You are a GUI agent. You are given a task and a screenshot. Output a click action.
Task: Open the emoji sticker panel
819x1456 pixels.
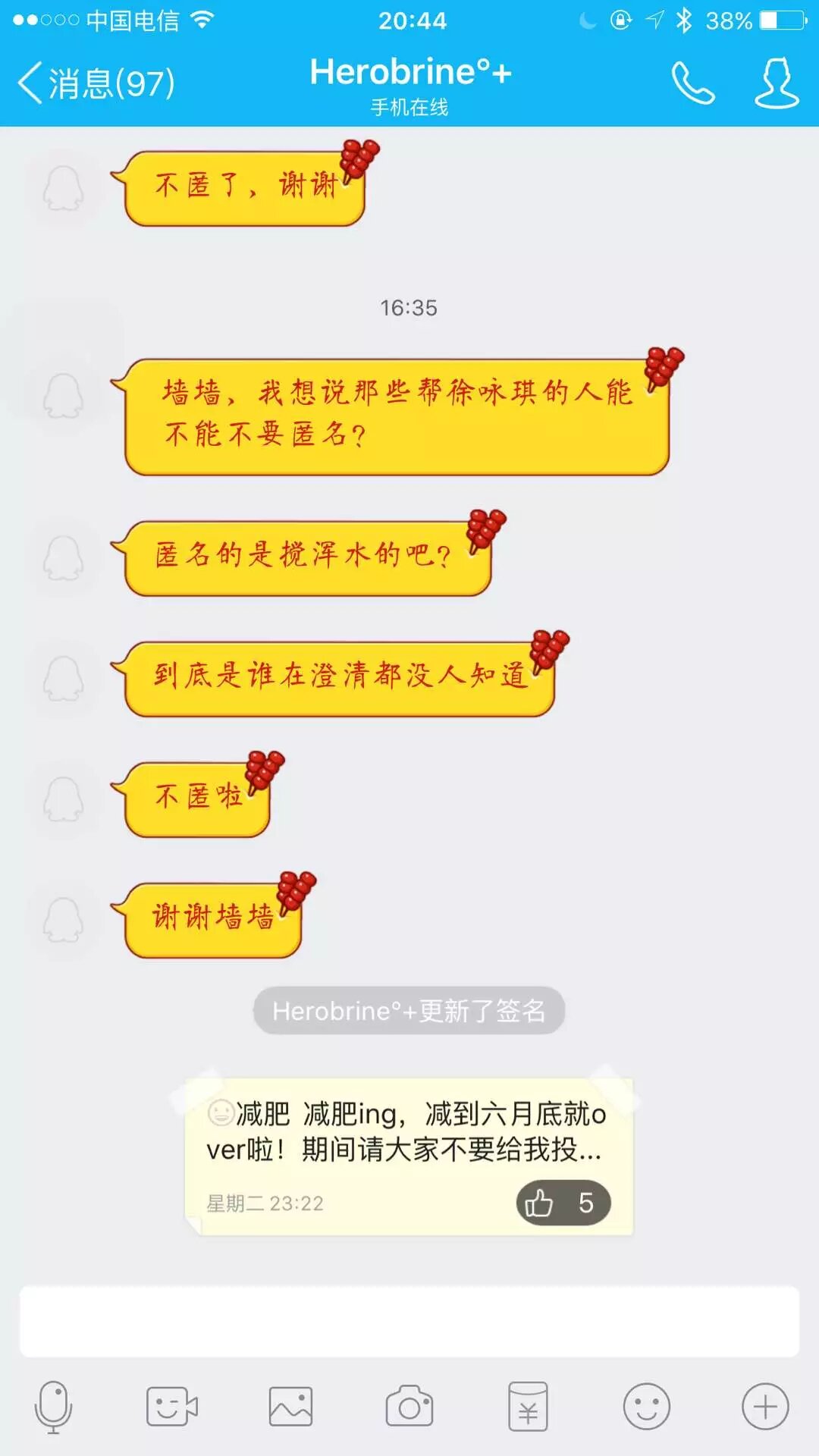646,1407
